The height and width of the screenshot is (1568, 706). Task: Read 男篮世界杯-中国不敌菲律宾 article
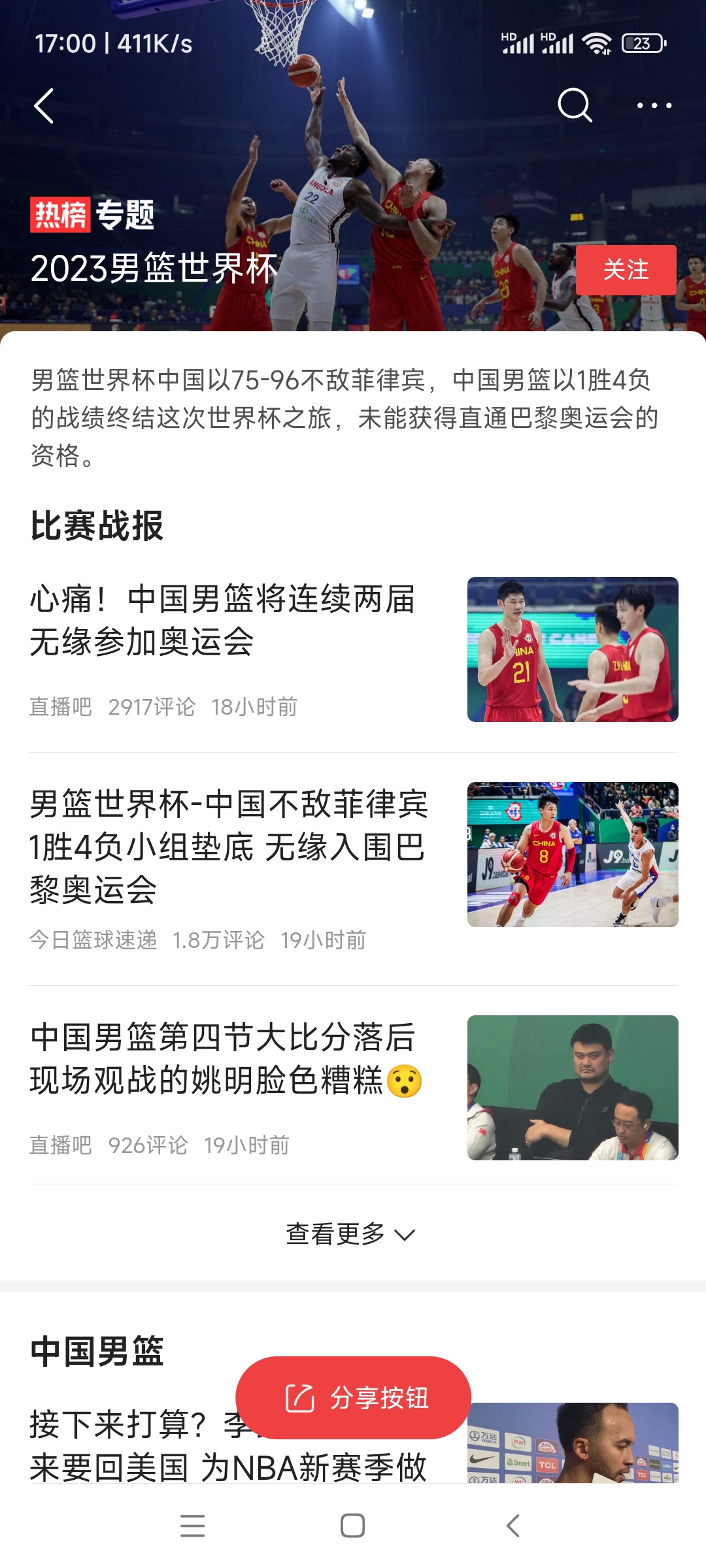coord(229,846)
